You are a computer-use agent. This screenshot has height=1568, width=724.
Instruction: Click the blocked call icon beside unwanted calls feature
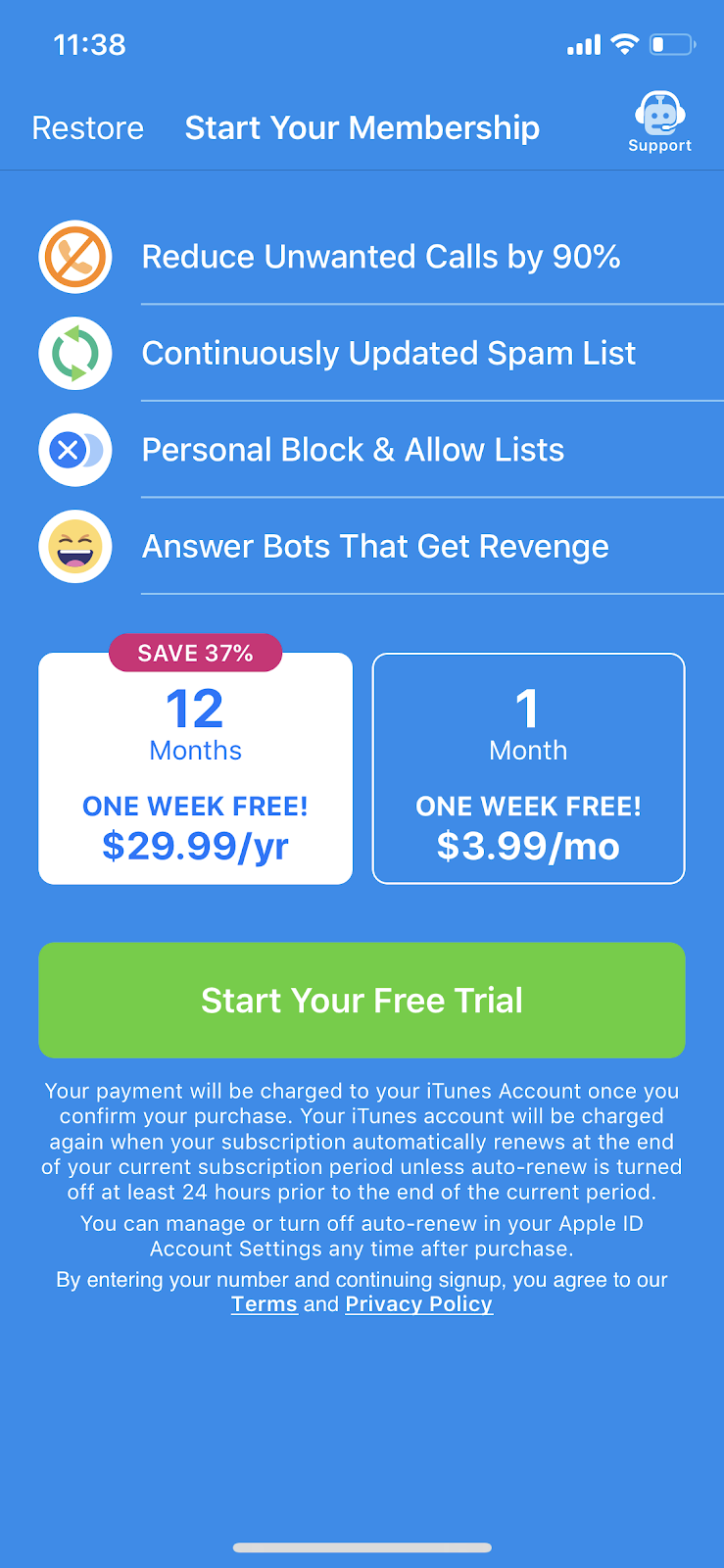pyautogui.click(x=74, y=256)
